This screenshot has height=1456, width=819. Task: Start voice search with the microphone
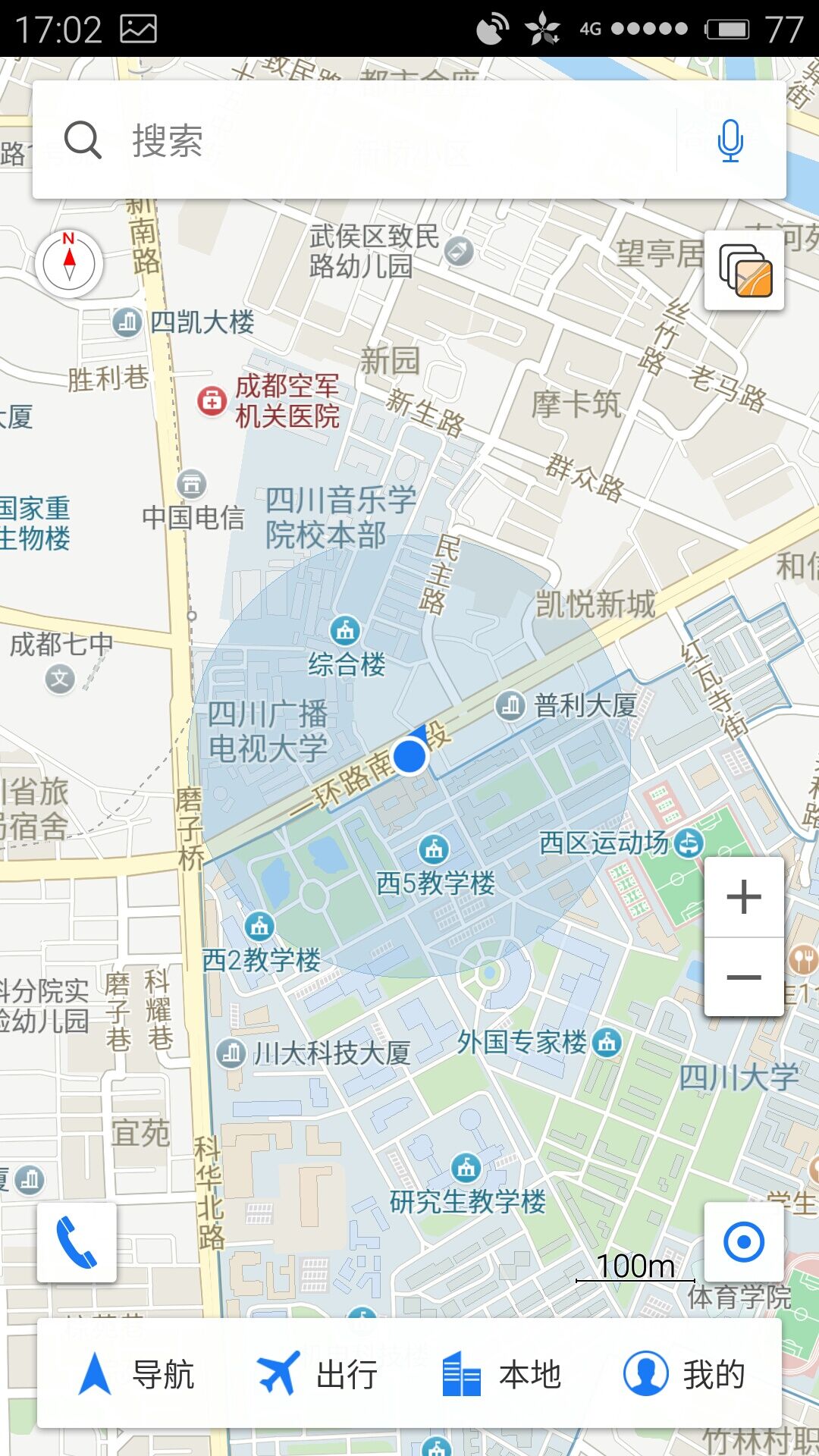point(730,140)
